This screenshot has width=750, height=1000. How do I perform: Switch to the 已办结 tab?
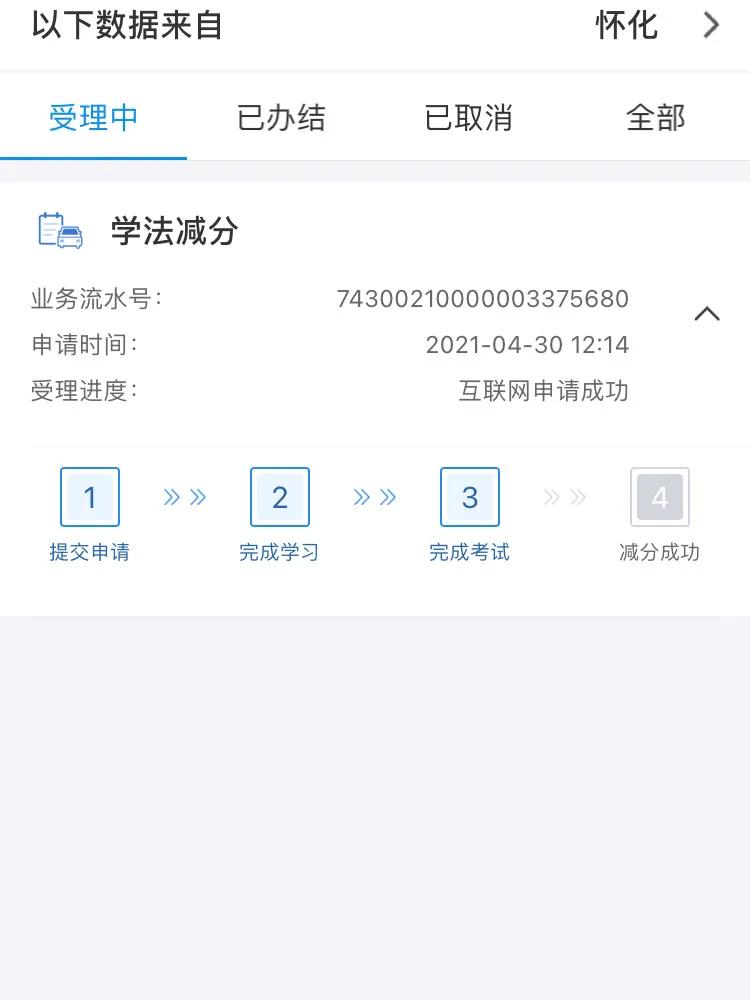pyautogui.click(x=281, y=118)
